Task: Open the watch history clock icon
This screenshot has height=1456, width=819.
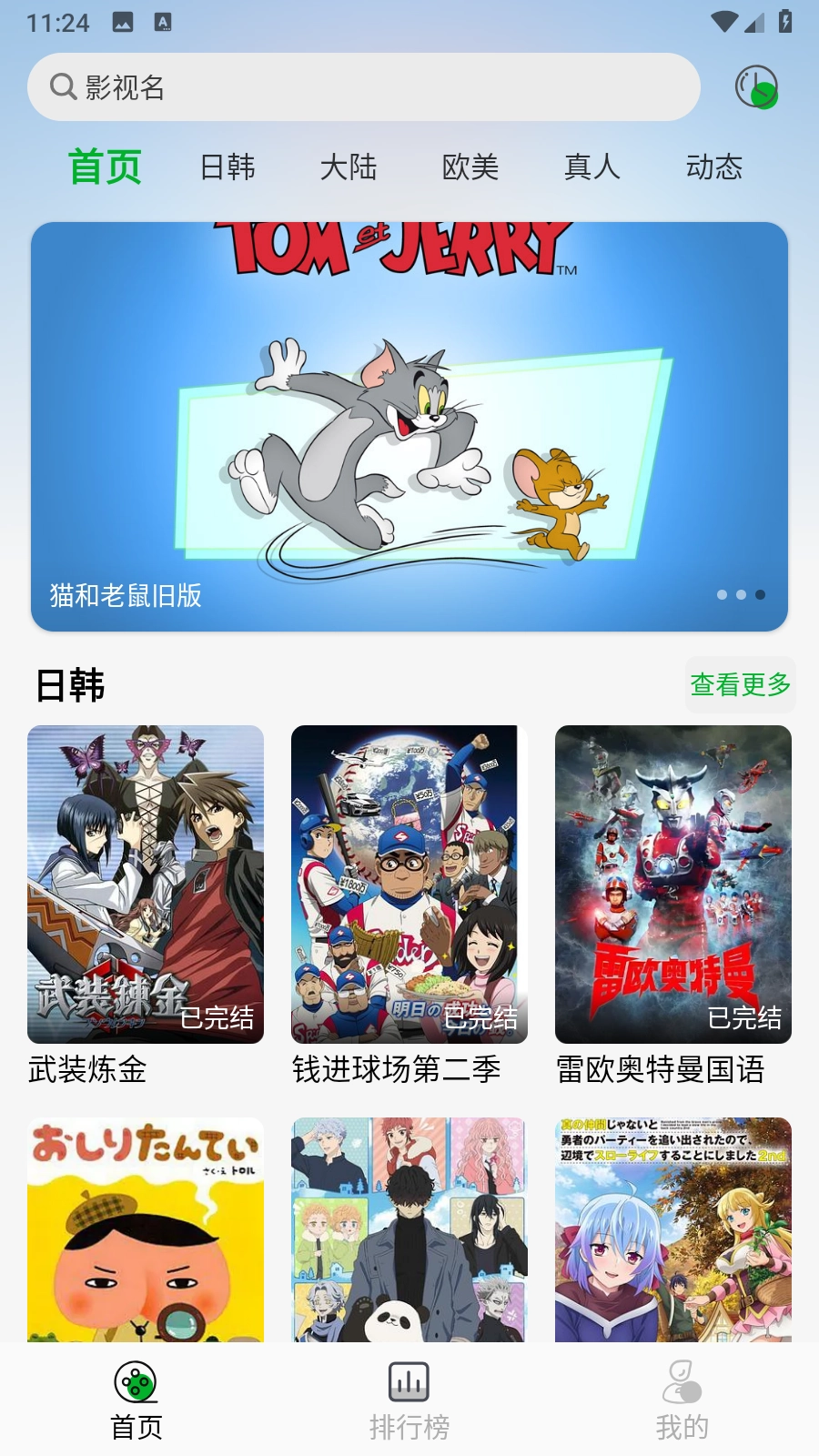Action: click(755, 87)
